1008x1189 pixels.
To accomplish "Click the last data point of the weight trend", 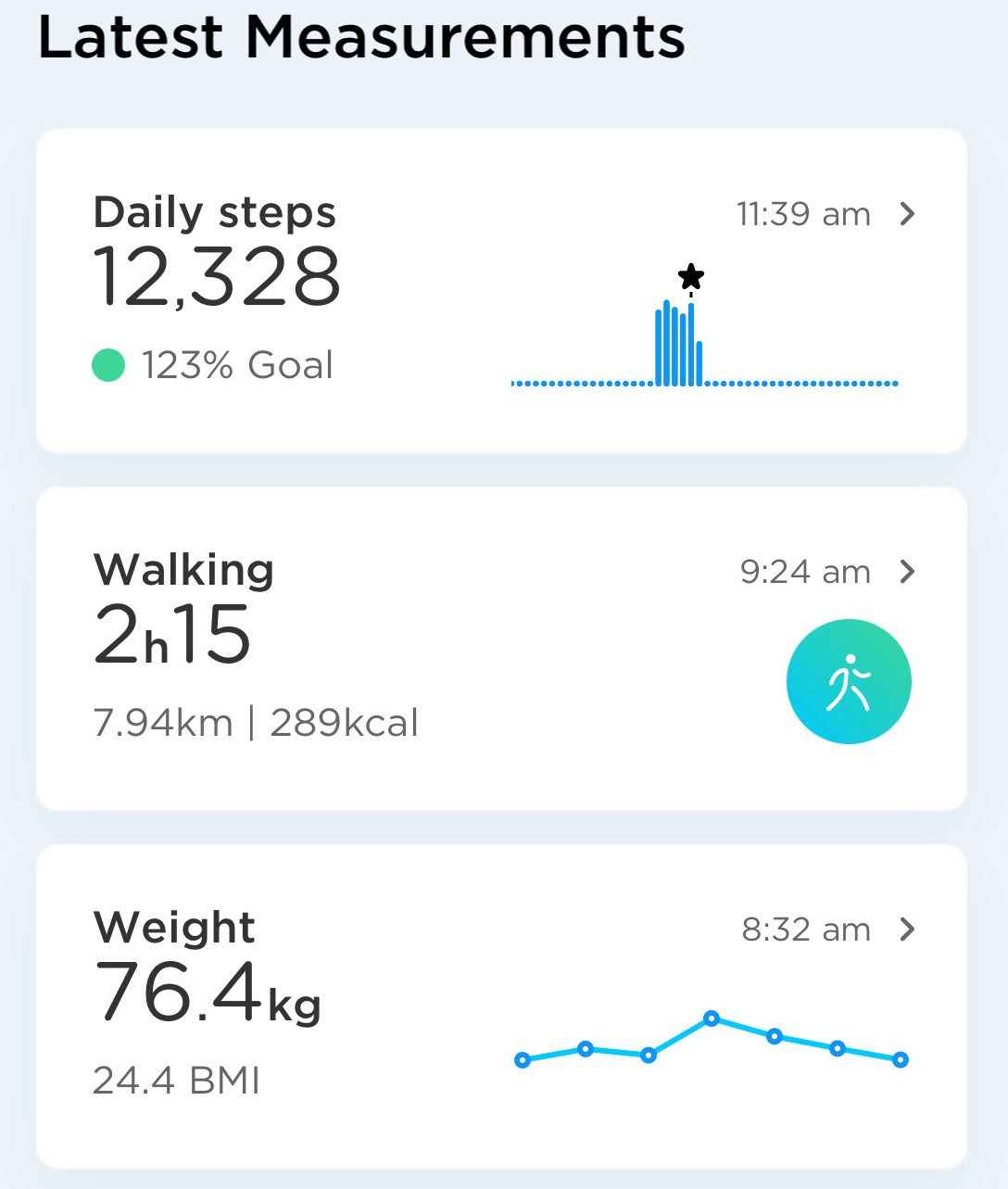I will coord(900,1058).
